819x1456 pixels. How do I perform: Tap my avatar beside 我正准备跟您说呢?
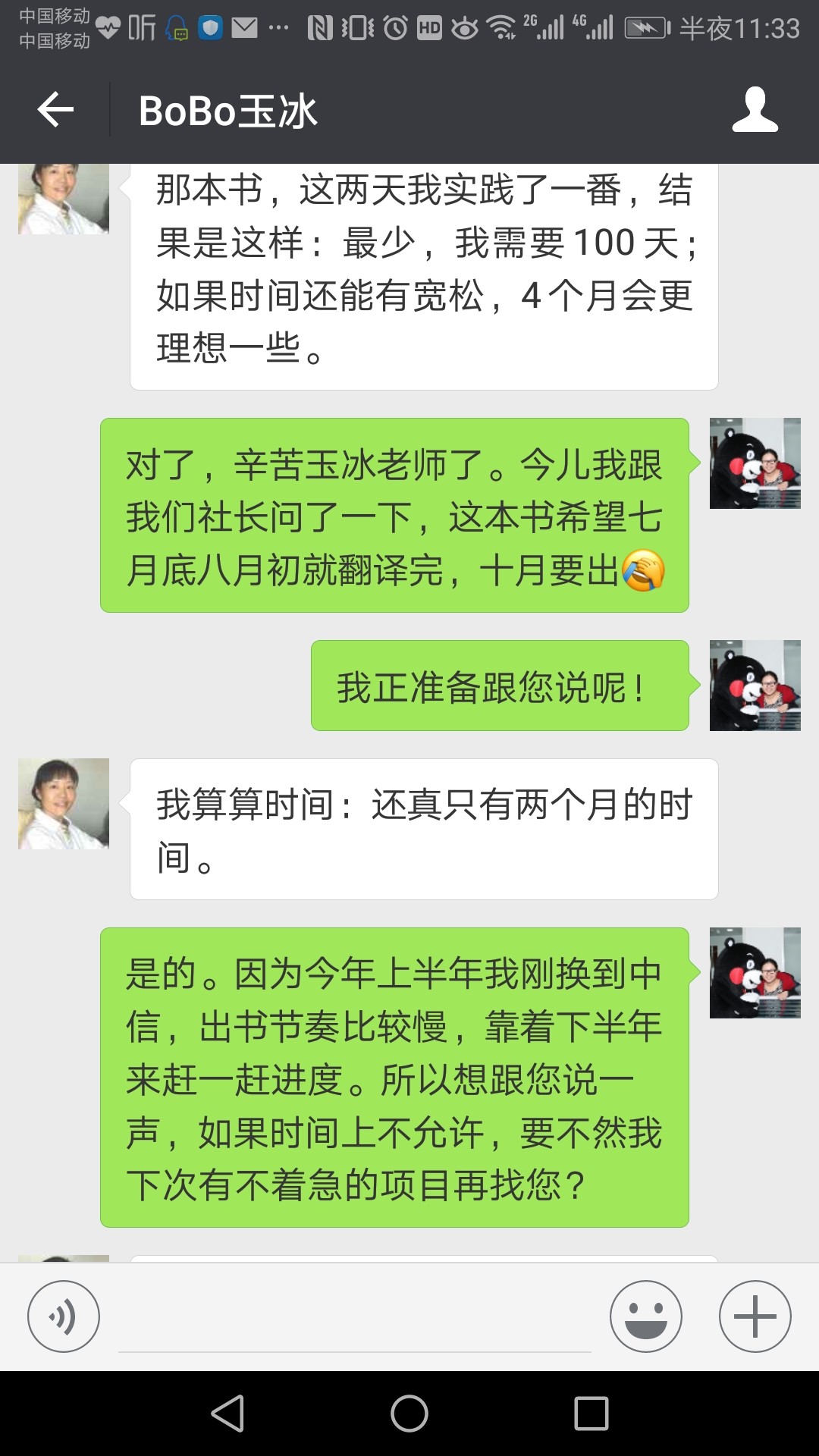tap(755, 686)
